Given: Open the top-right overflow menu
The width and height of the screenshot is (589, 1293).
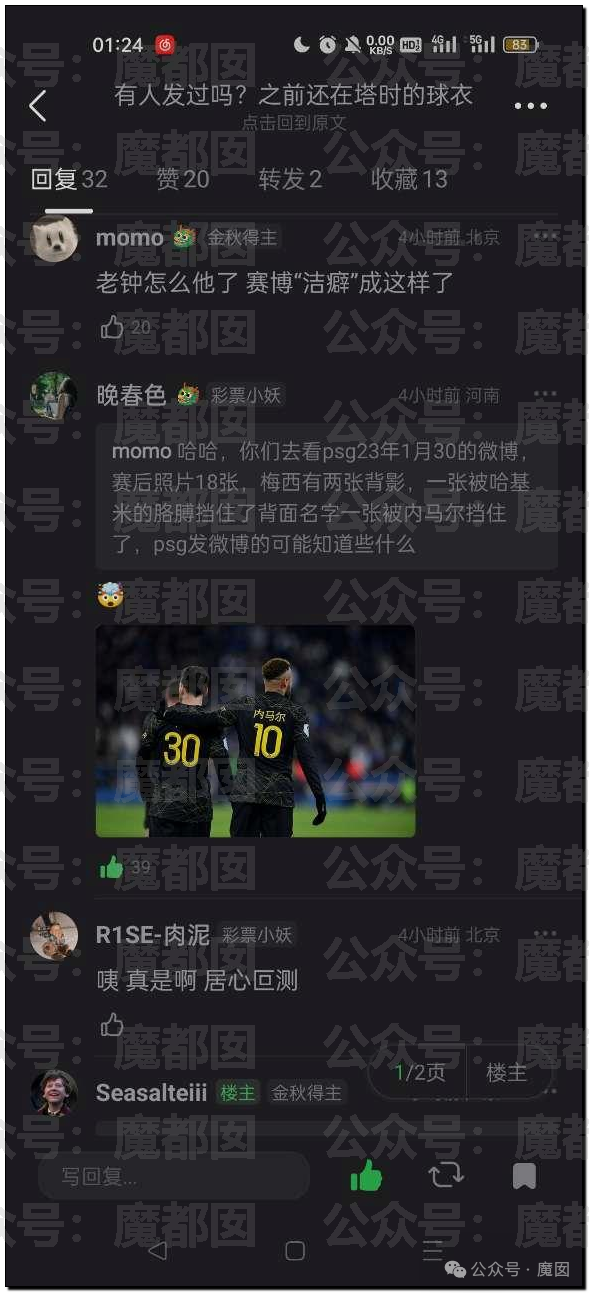Looking at the screenshot, I should (530, 106).
